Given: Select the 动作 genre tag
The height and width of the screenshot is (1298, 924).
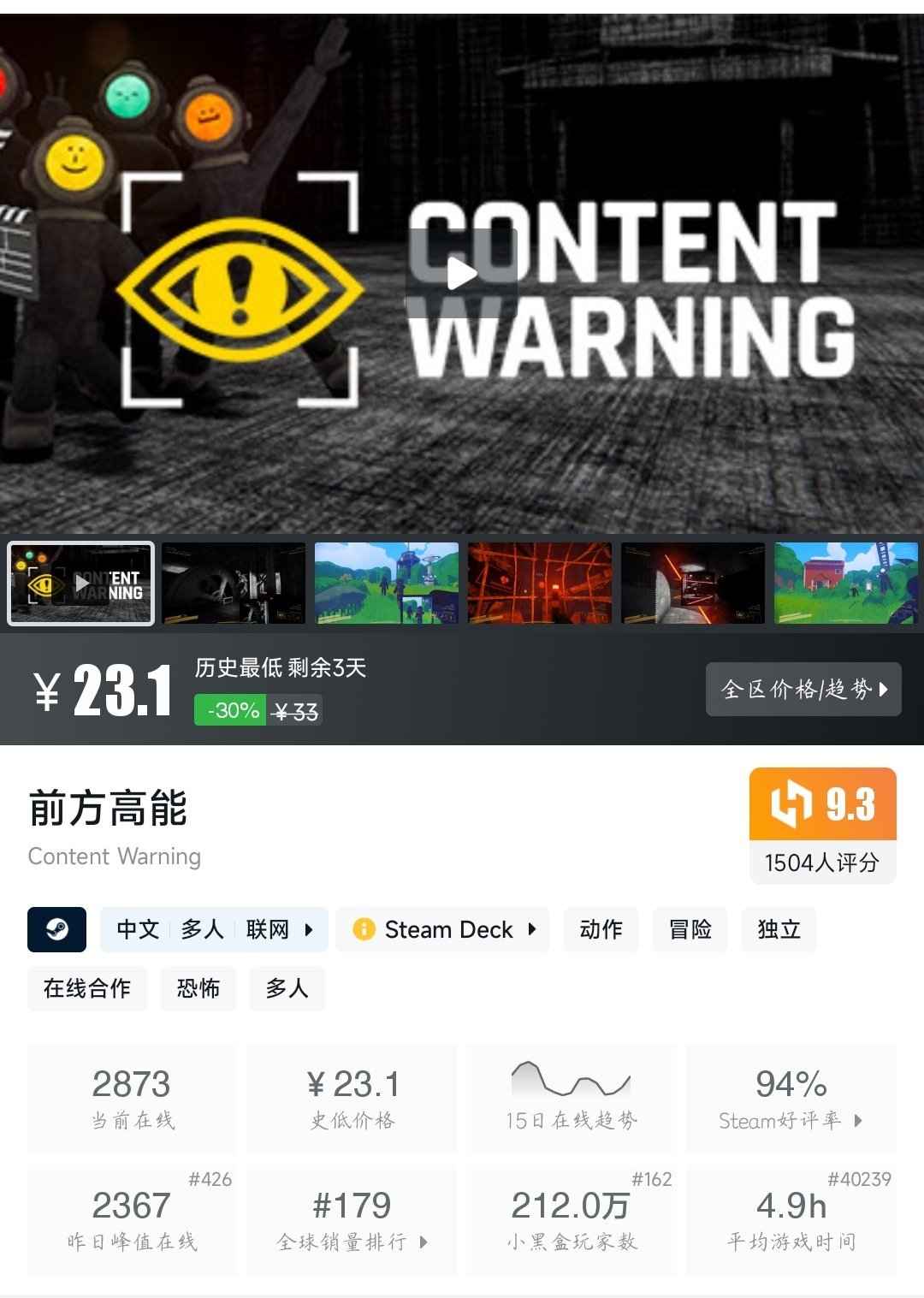Looking at the screenshot, I should point(601,929).
